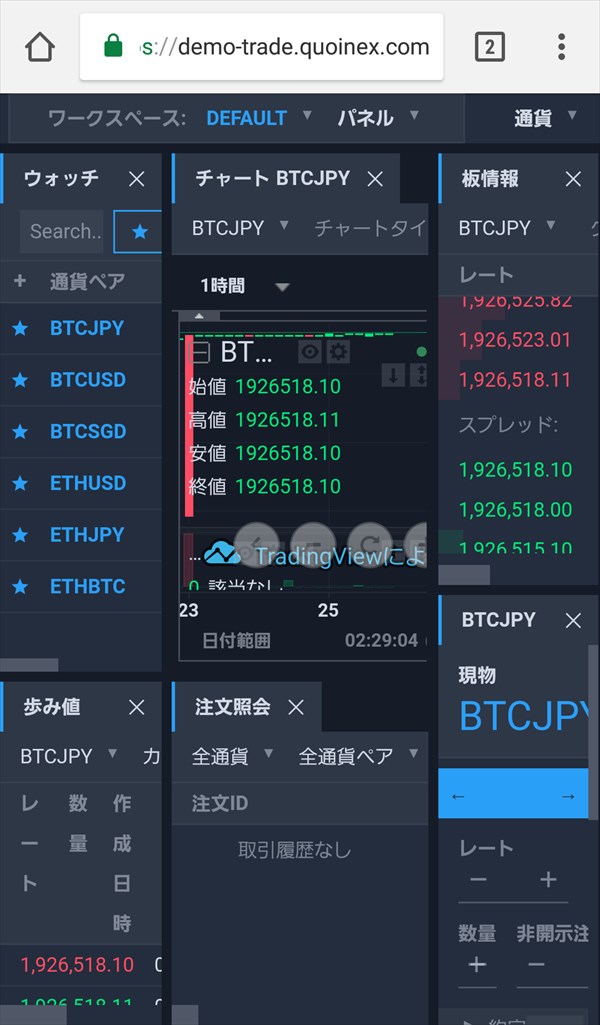Change the 1時間 chart interval
Viewport: 600px width, 1025px height.
(x=245, y=286)
